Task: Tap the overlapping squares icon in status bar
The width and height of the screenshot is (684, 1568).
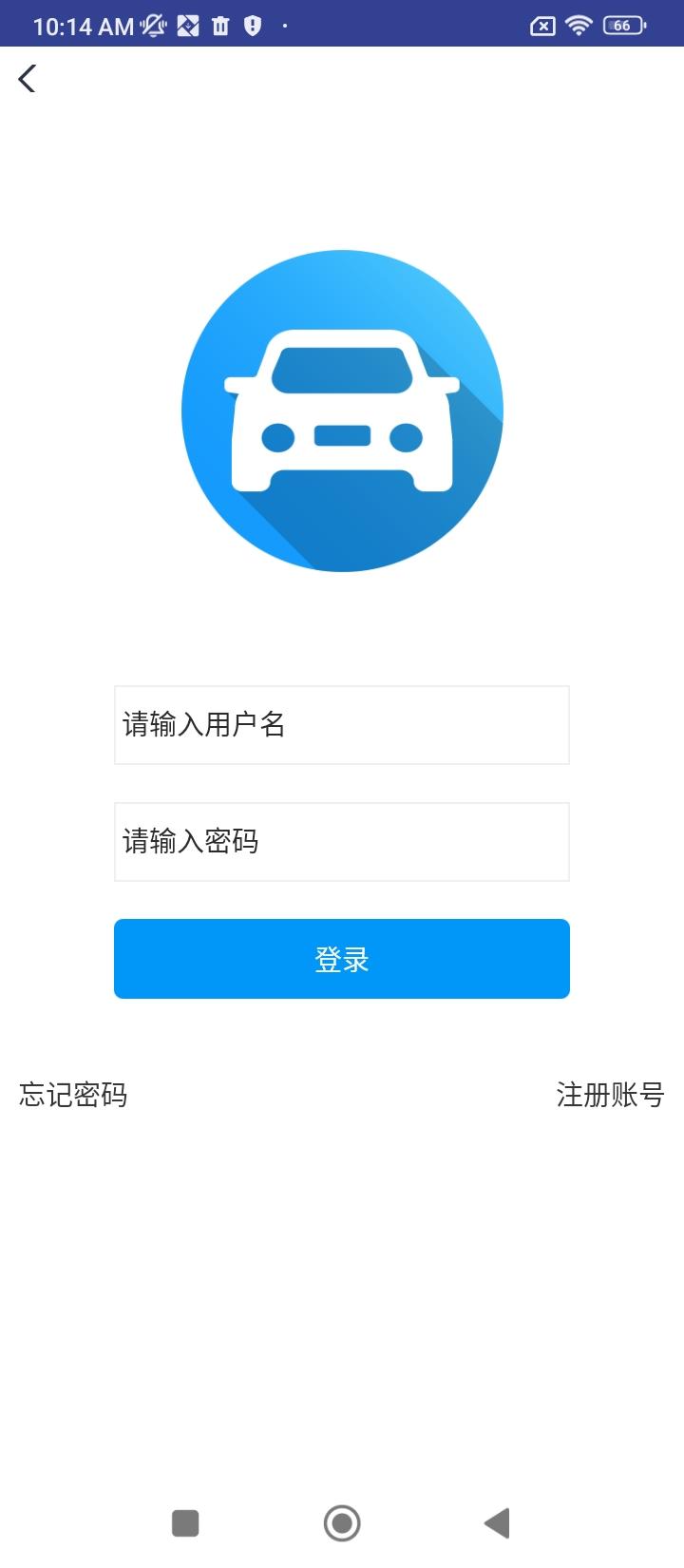Action: pos(186,24)
